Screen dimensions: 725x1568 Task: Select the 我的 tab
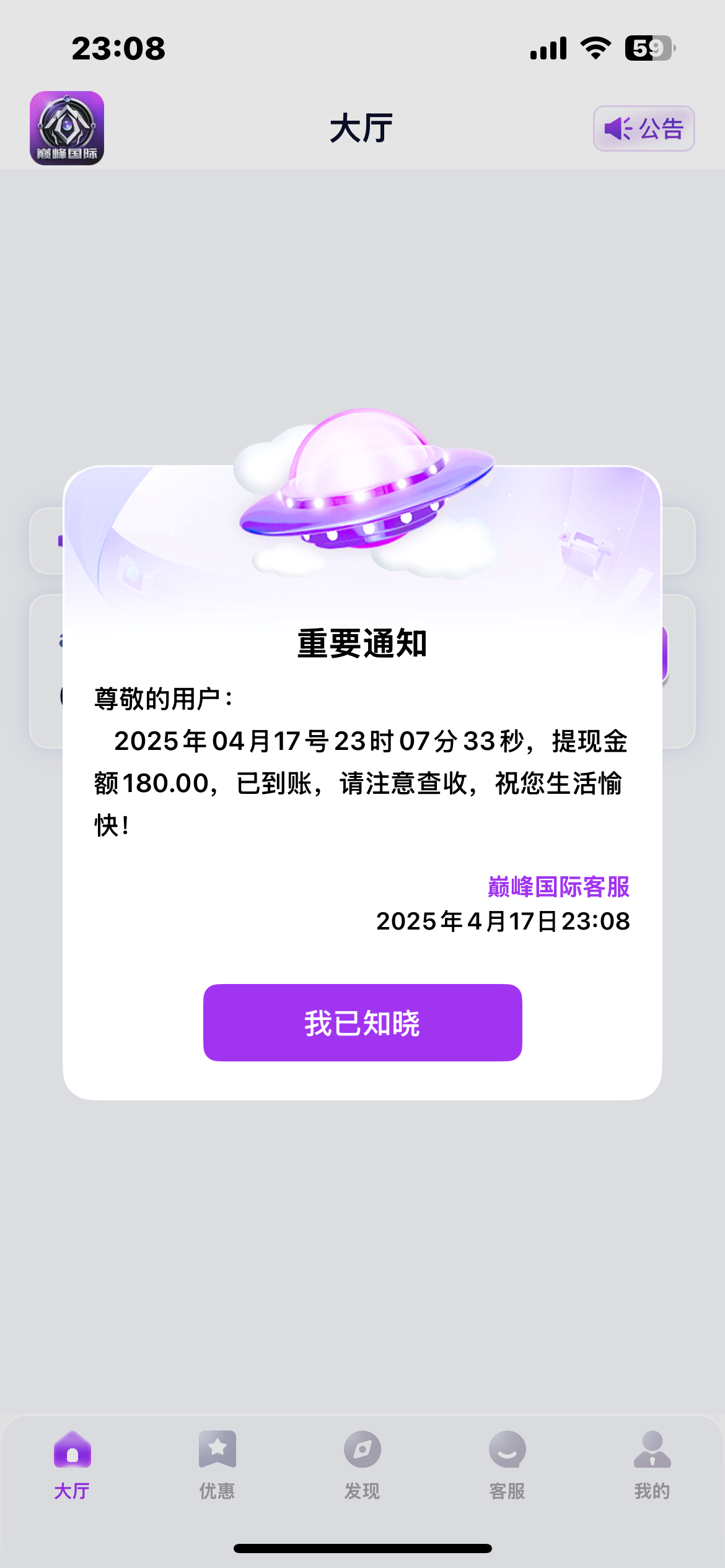click(x=652, y=1465)
